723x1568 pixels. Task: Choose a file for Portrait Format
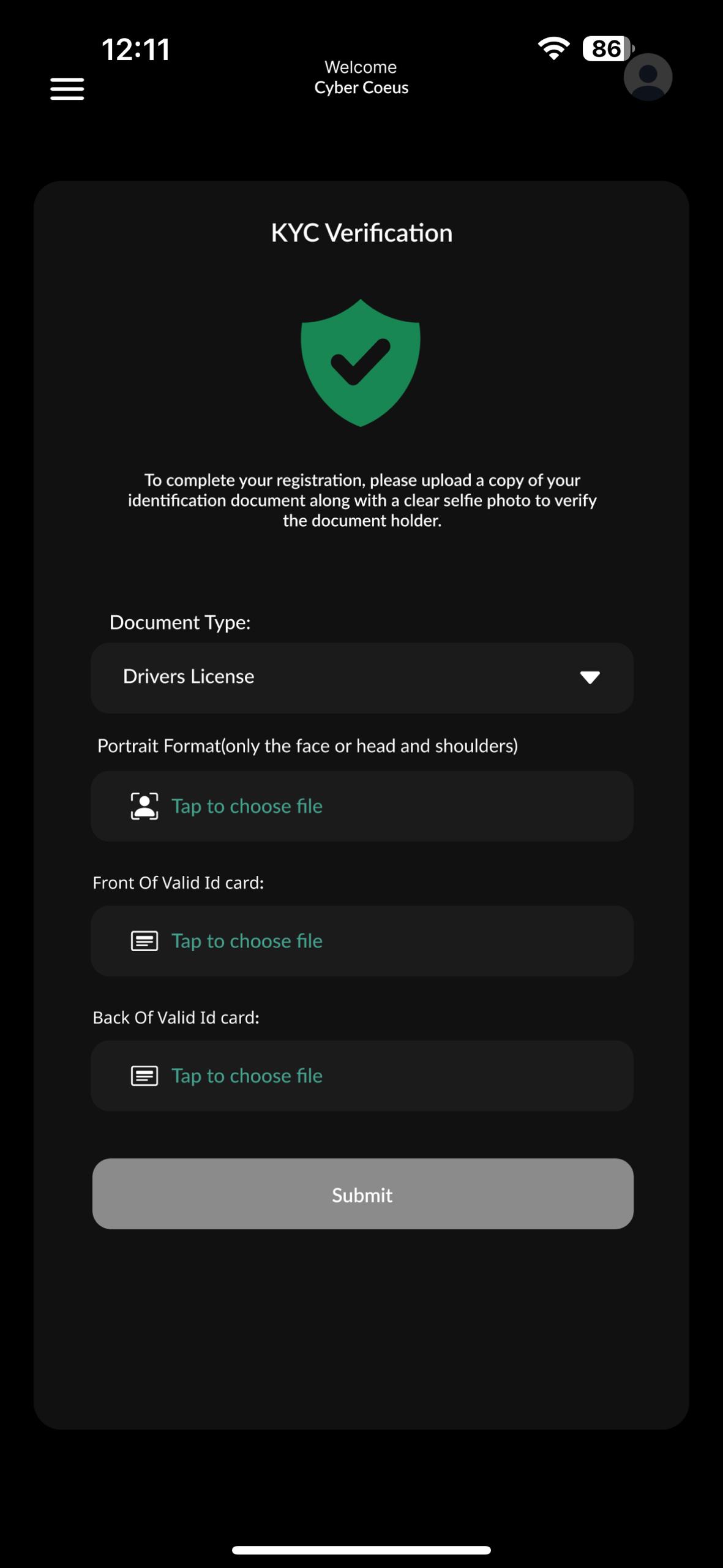click(x=362, y=806)
